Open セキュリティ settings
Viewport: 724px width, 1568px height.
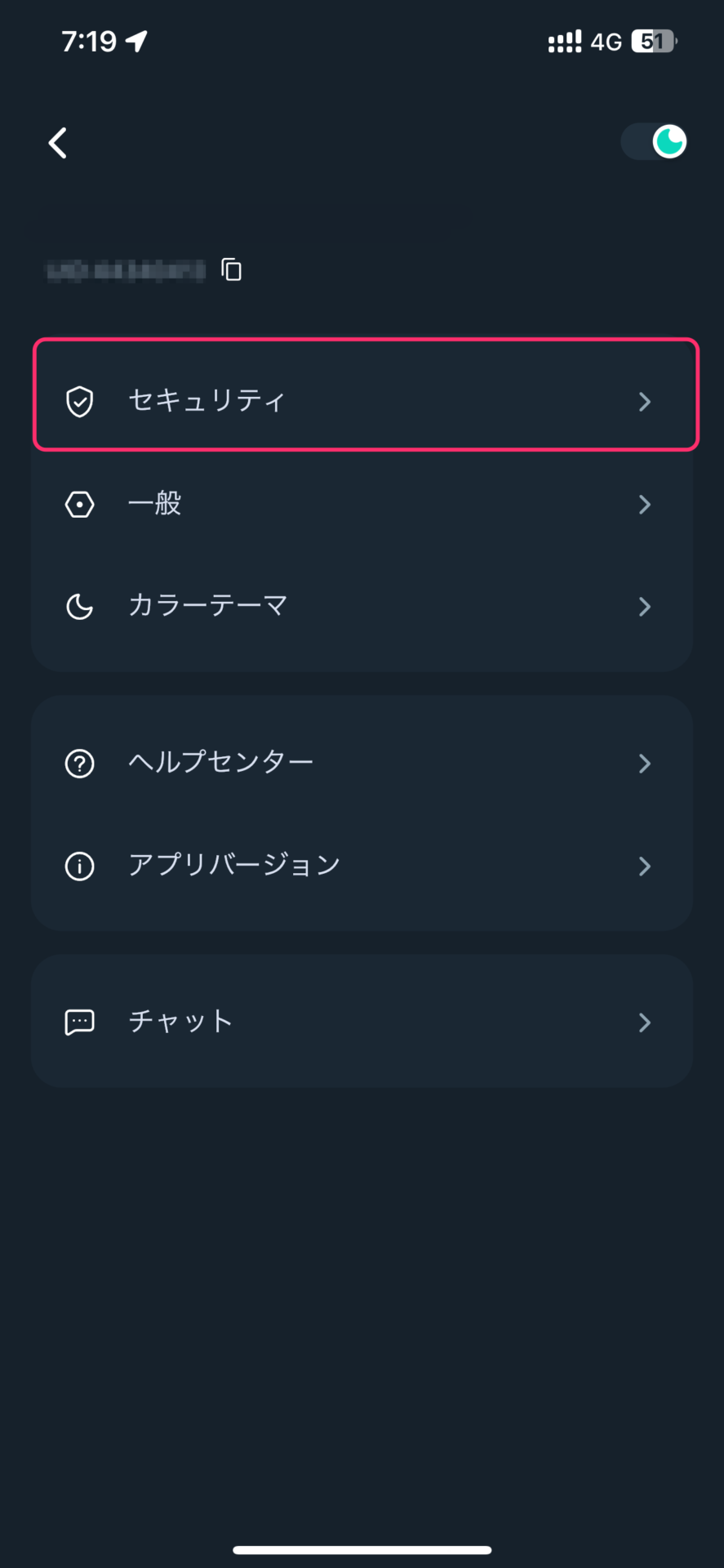[x=366, y=401]
